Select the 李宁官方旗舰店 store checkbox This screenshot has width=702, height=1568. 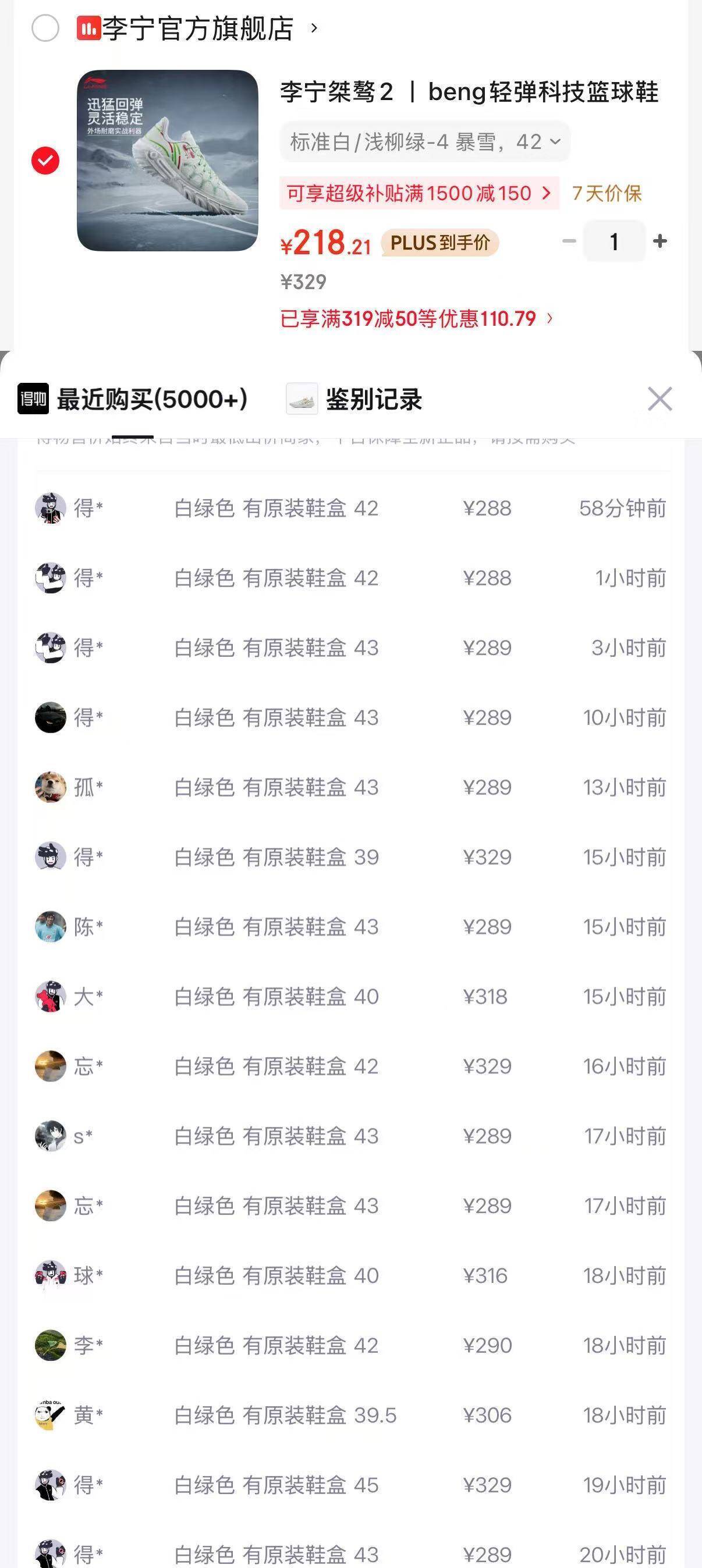click(x=45, y=28)
